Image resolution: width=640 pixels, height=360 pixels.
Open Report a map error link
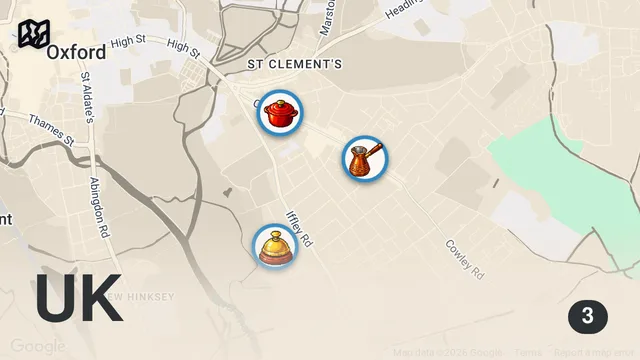point(593,352)
